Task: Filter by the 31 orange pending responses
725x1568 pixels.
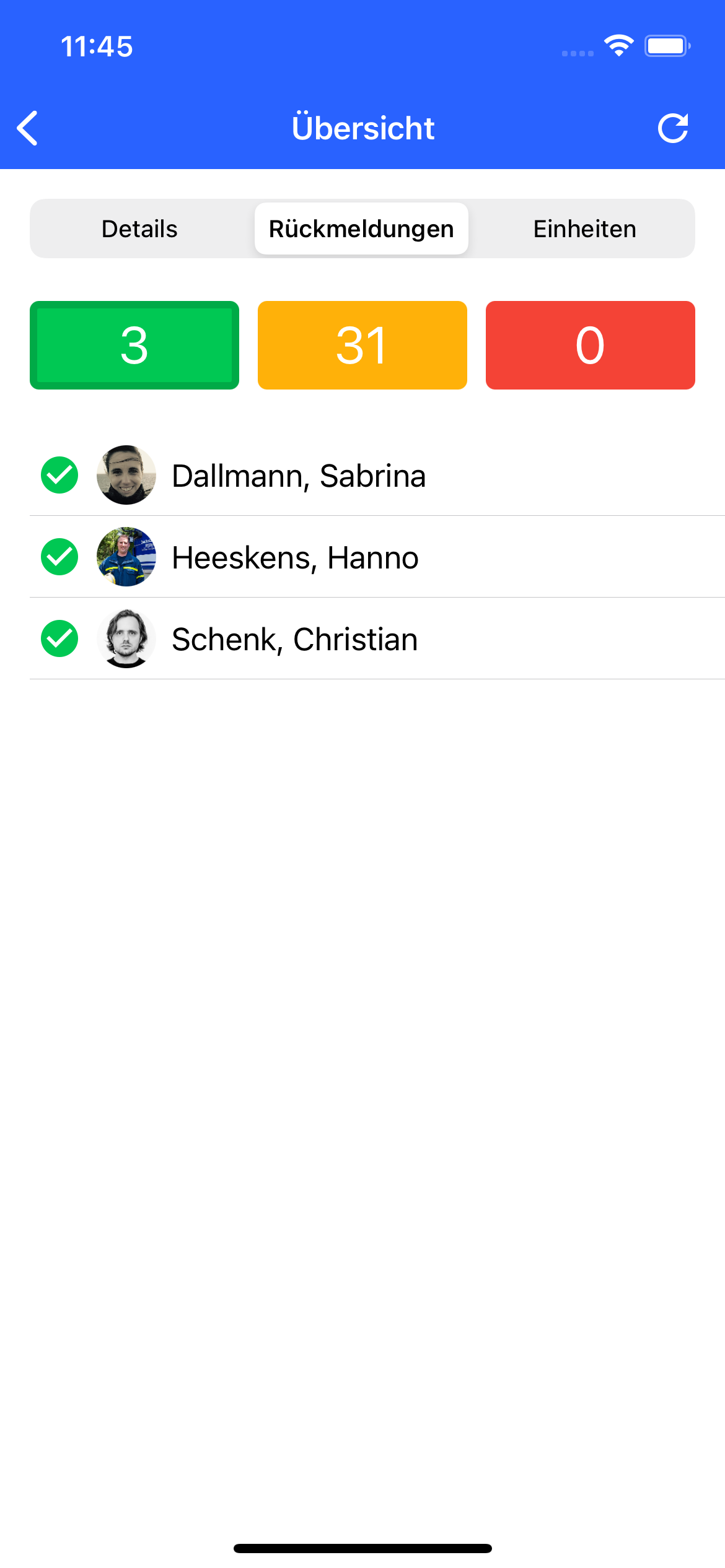Action: (362, 346)
